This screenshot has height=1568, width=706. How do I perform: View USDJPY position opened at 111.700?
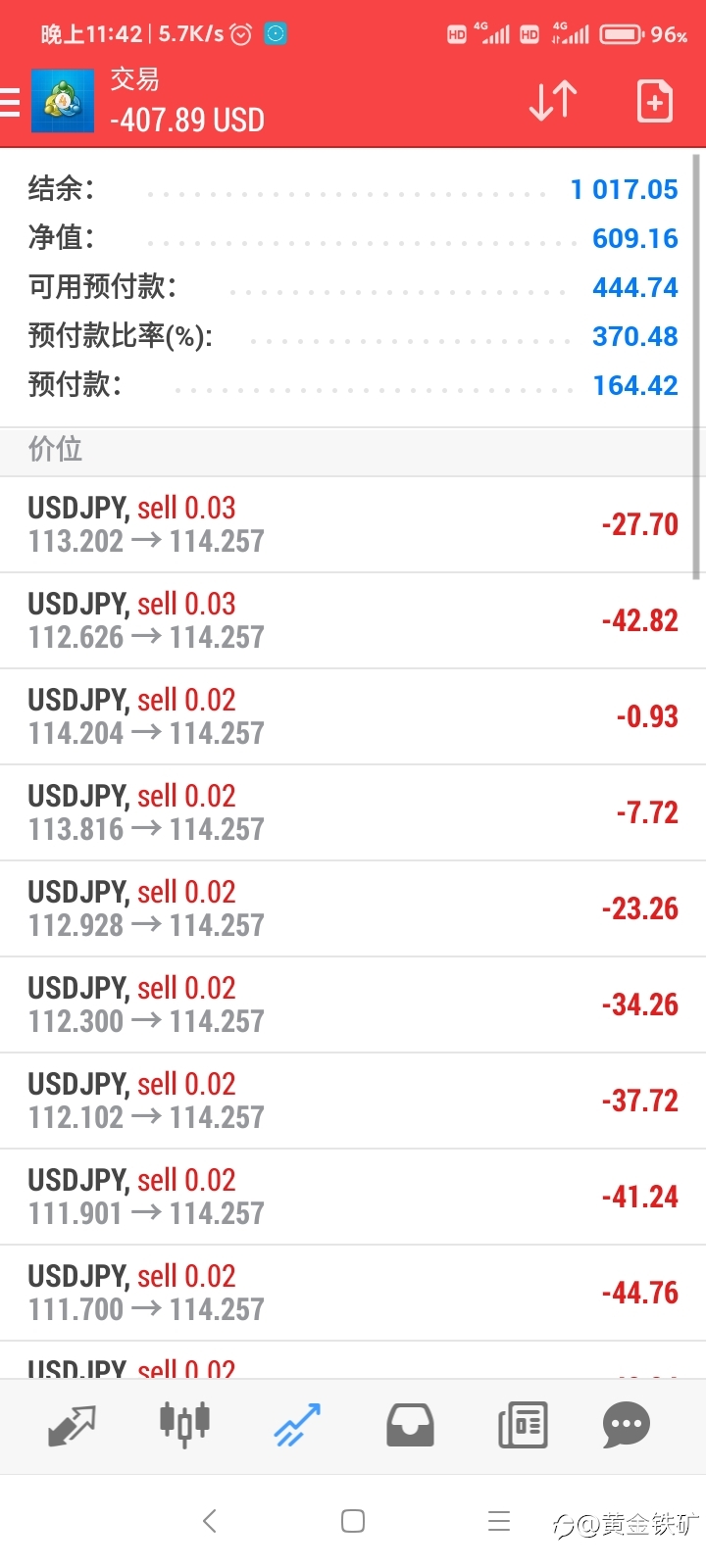point(353,1294)
